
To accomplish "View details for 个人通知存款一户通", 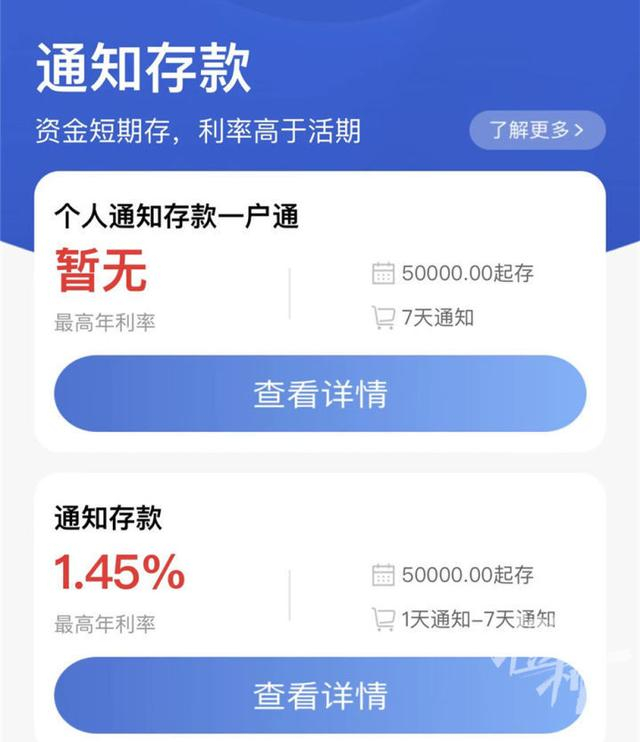I will pyautogui.click(x=320, y=393).
